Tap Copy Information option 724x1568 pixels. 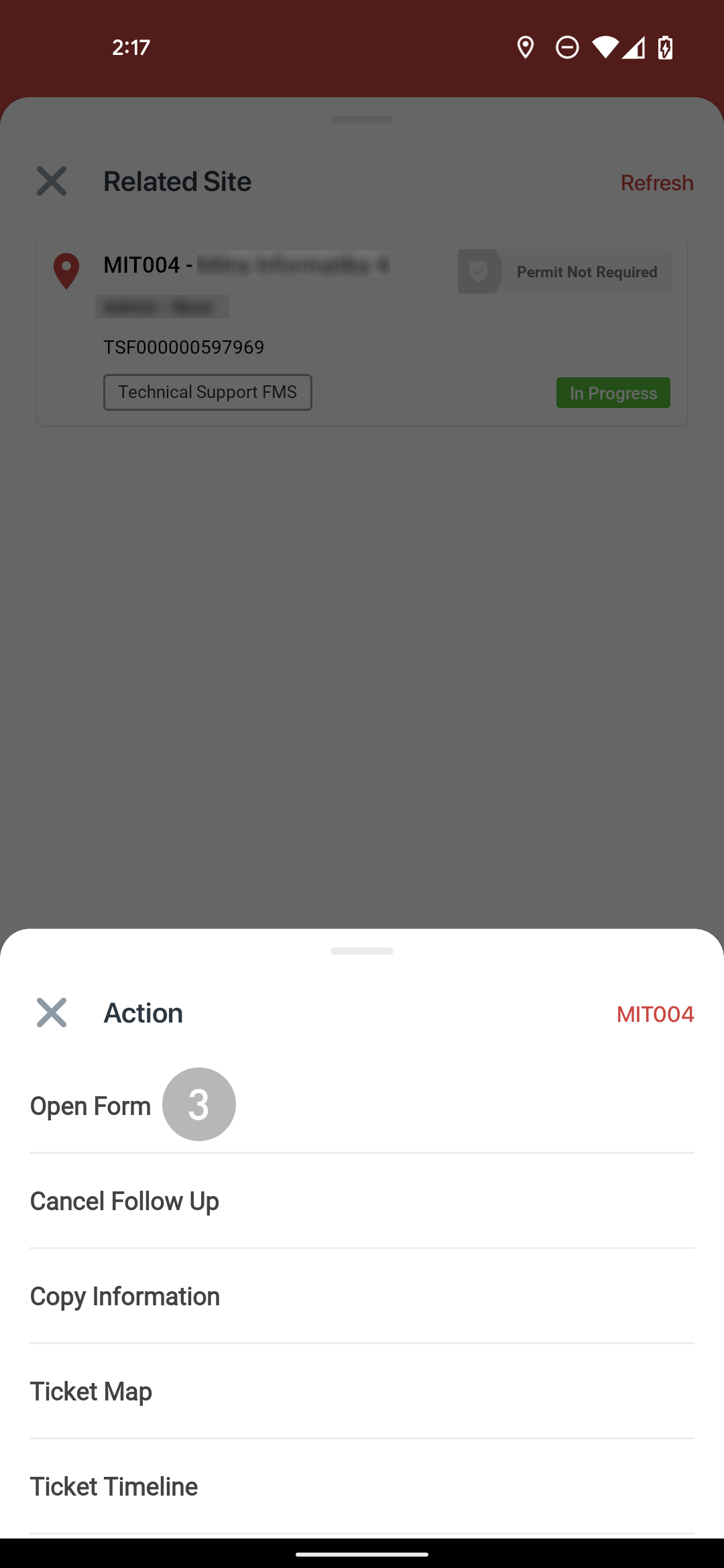362,1296
